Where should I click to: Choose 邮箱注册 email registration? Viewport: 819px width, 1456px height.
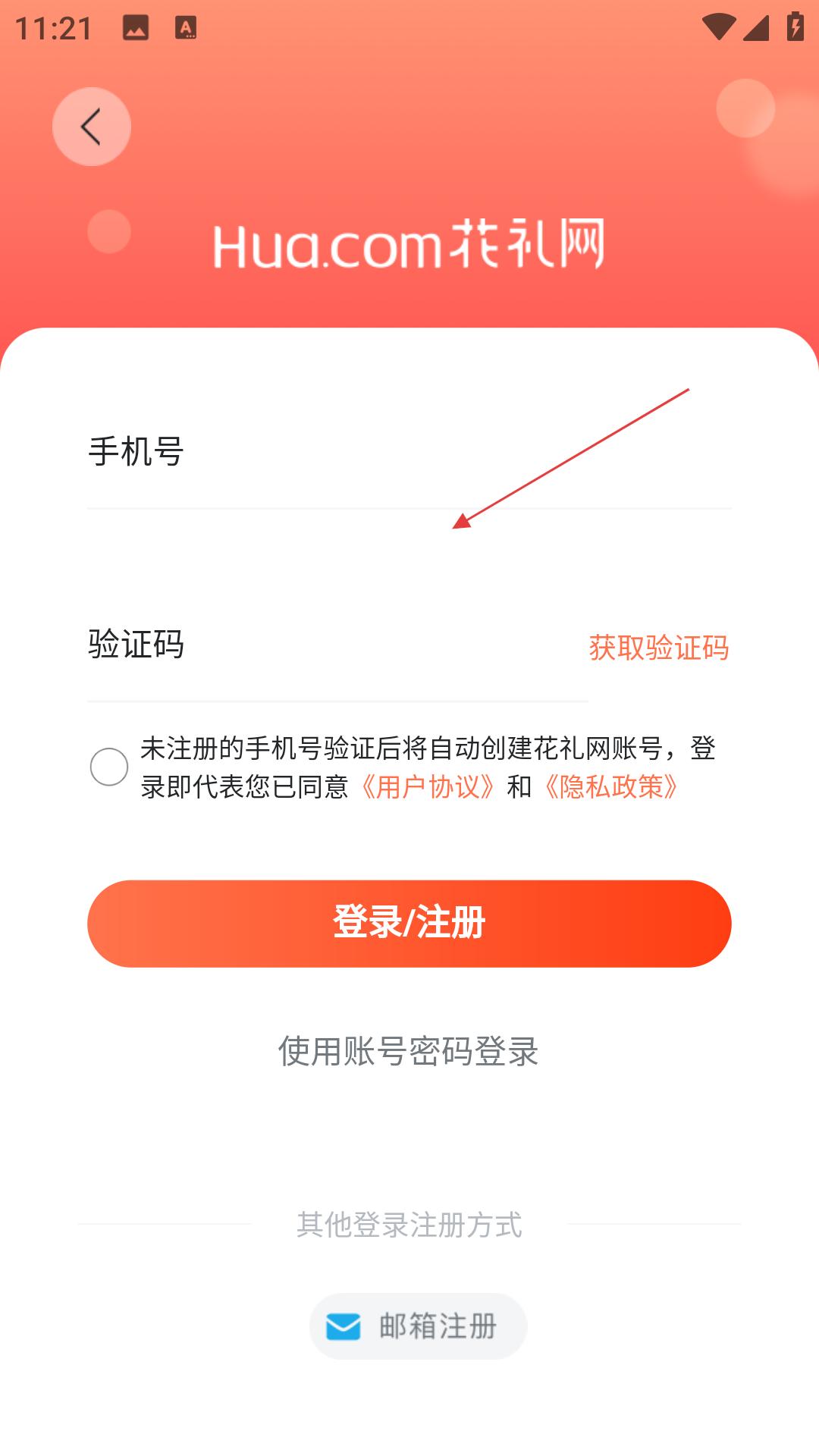[418, 1326]
